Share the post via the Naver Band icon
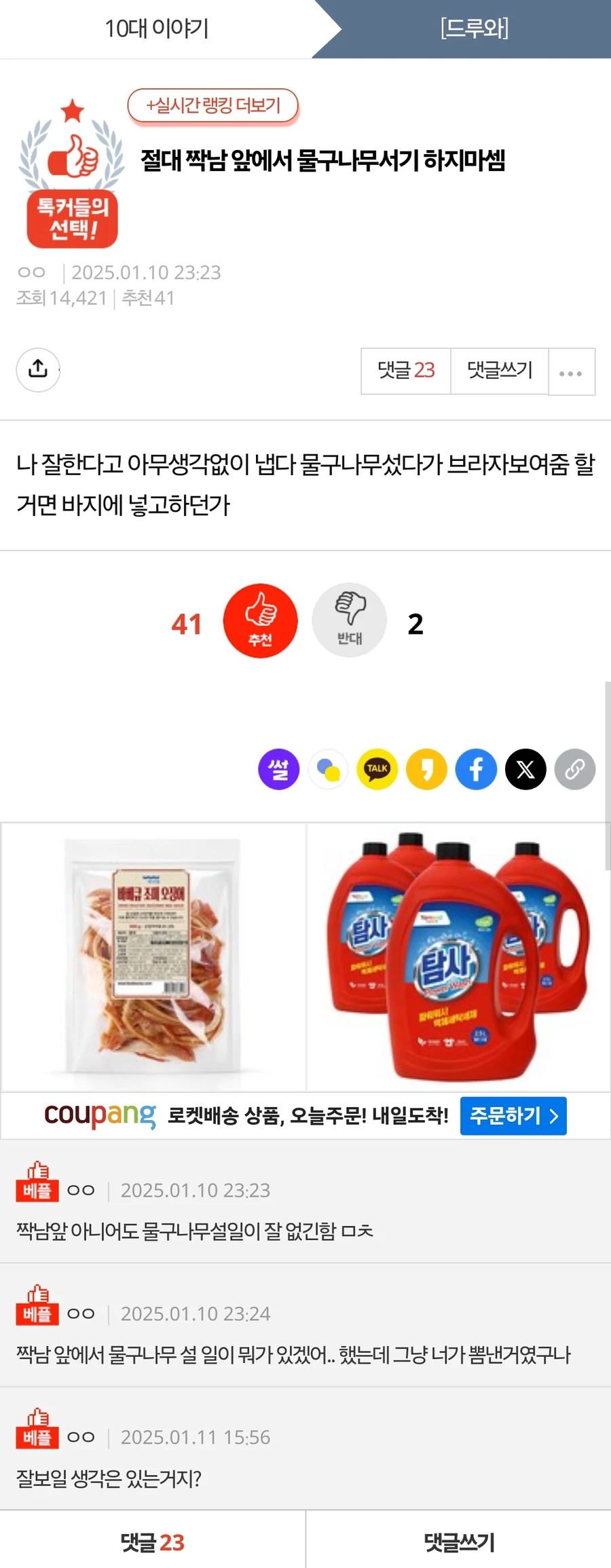 click(328, 769)
